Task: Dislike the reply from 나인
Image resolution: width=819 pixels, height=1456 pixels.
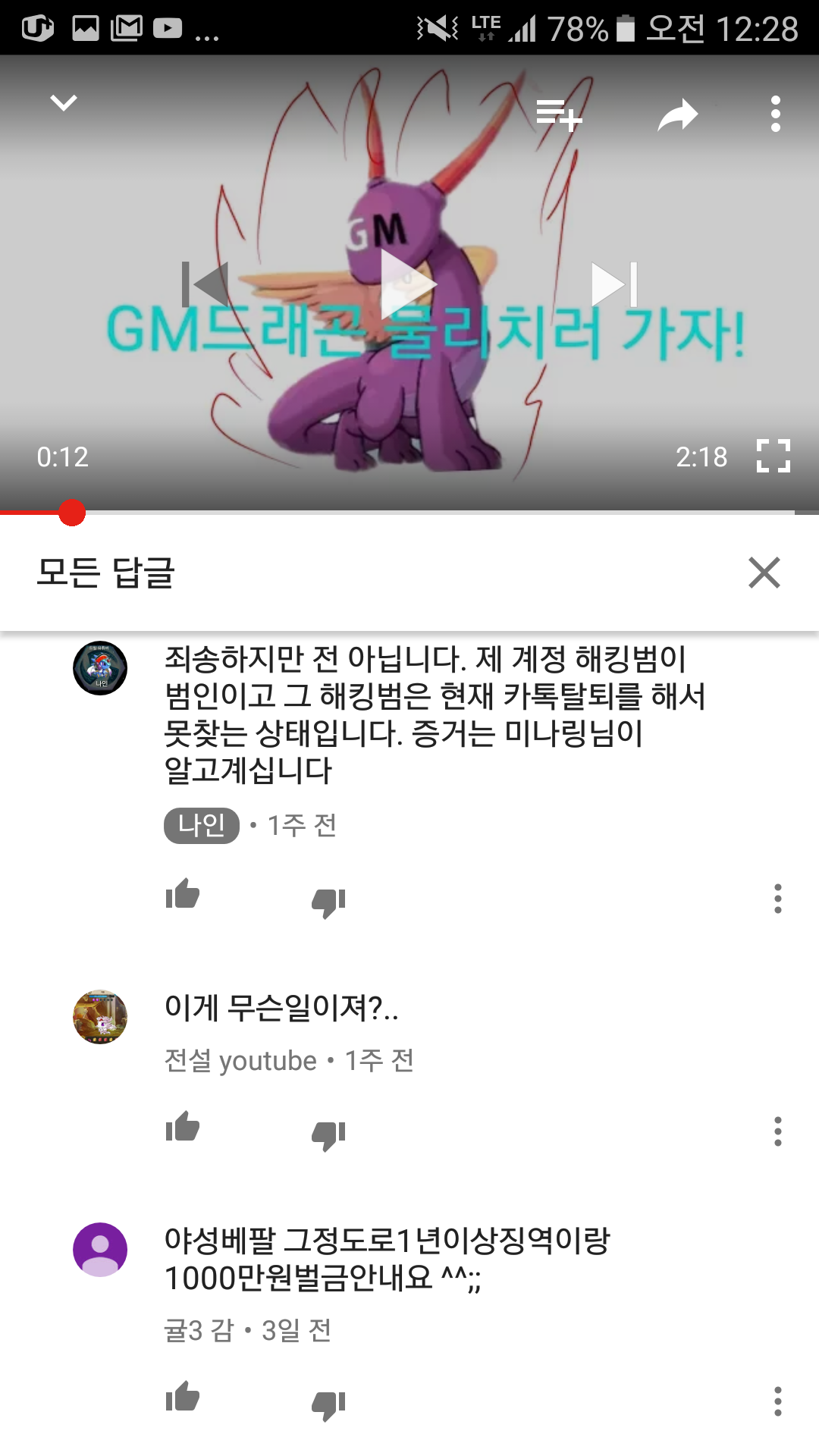Action: point(328,901)
